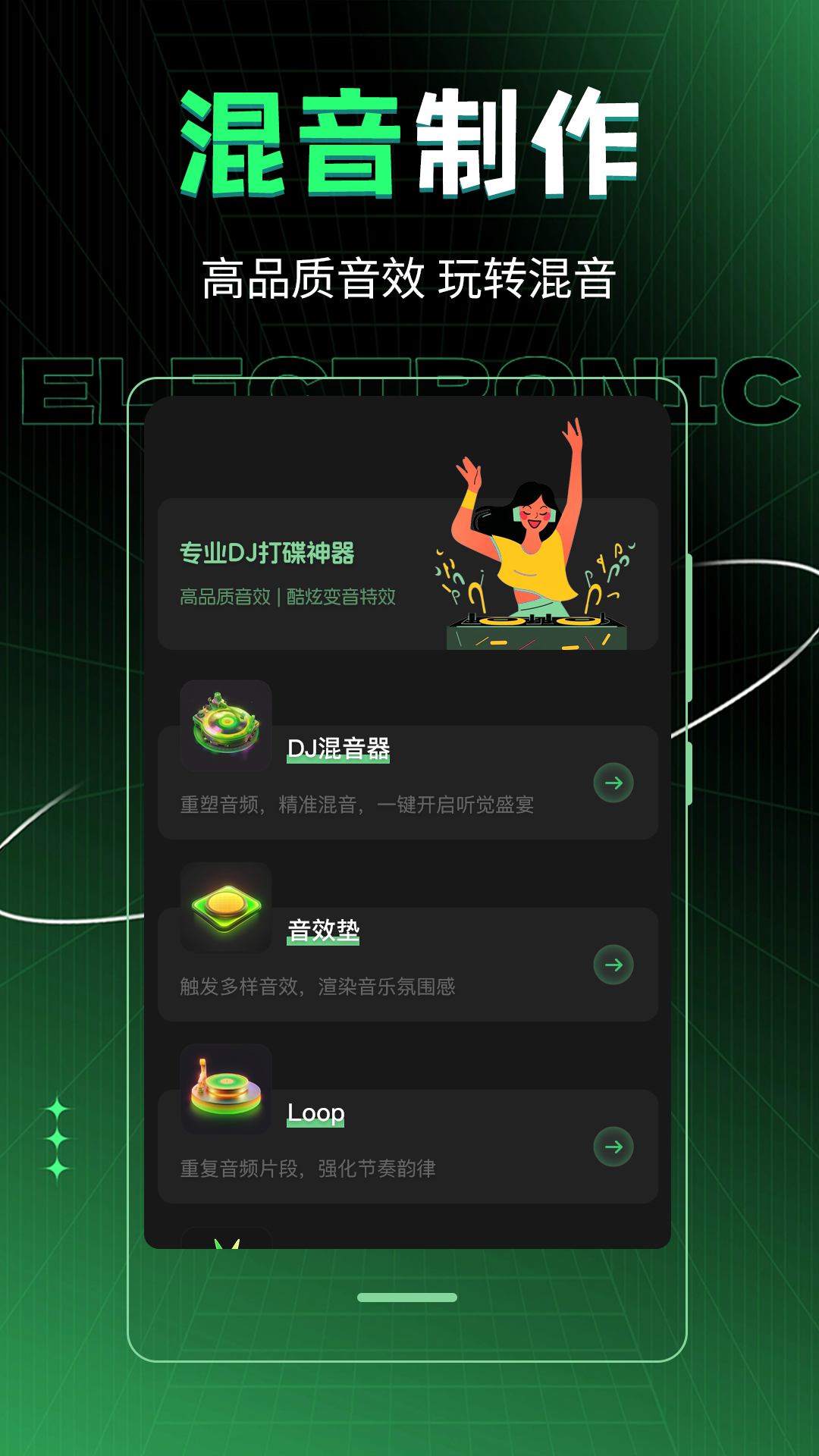Expand the 音效垫 row via its arrow
Image resolution: width=819 pixels, height=1456 pixels.
tap(614, 965)
